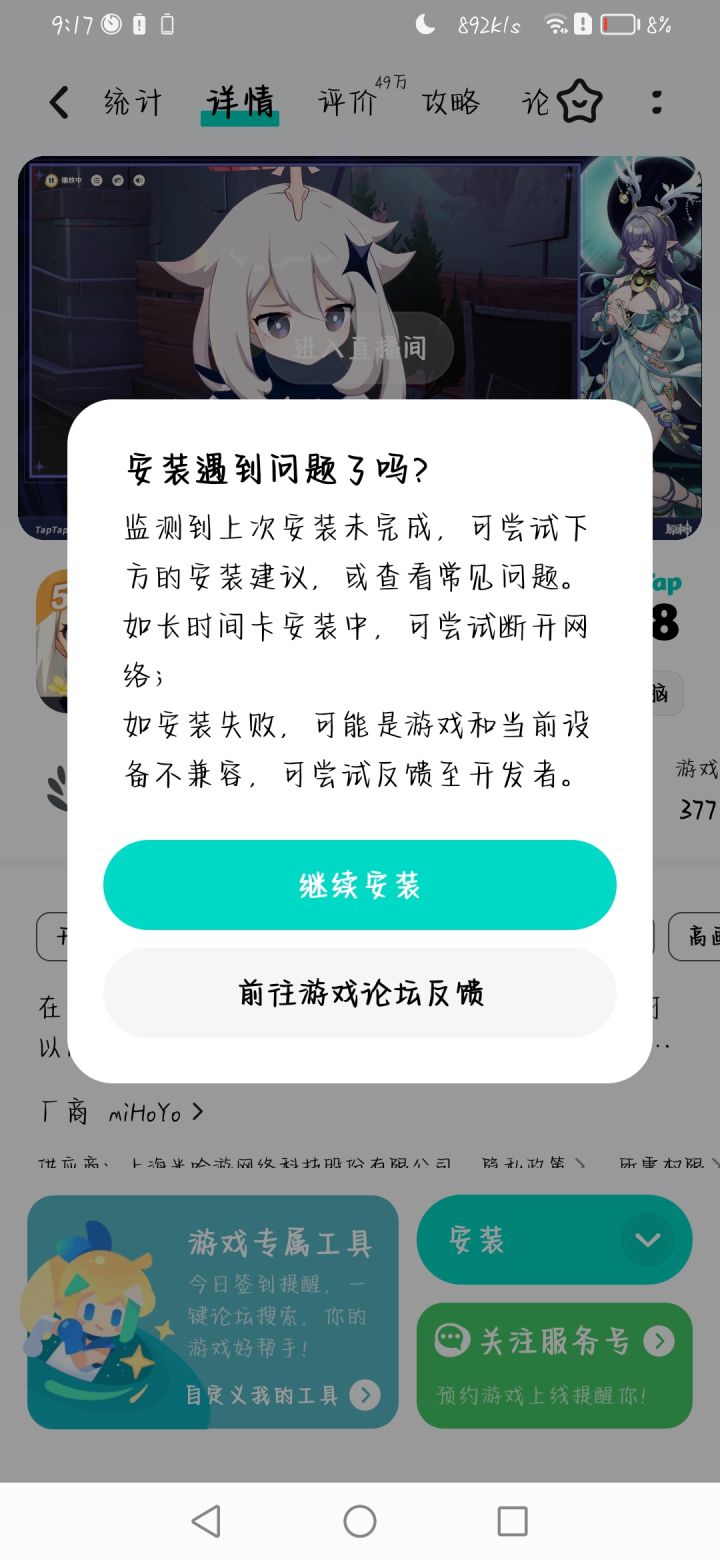This screenshot has height=1560, width=720.
Task: Open the three-dot overflow menu
Action: pos(656,100)
